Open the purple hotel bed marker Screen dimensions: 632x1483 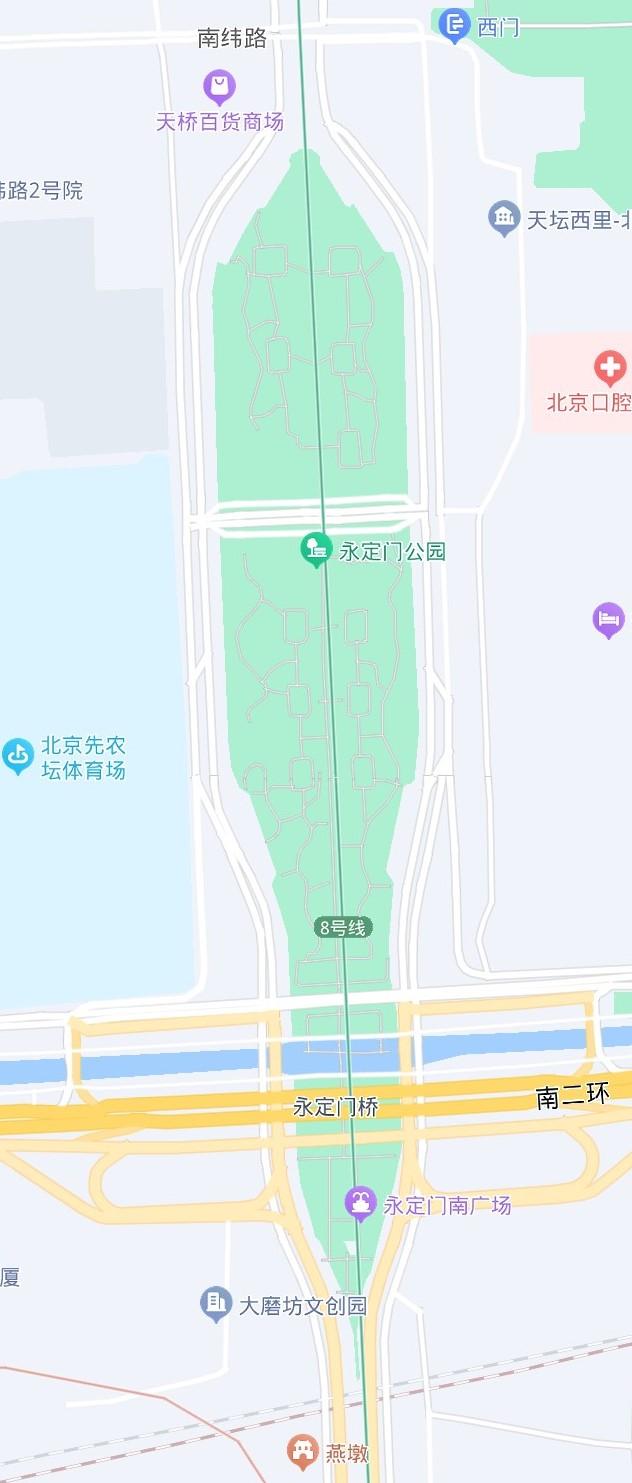pos(608,619)
